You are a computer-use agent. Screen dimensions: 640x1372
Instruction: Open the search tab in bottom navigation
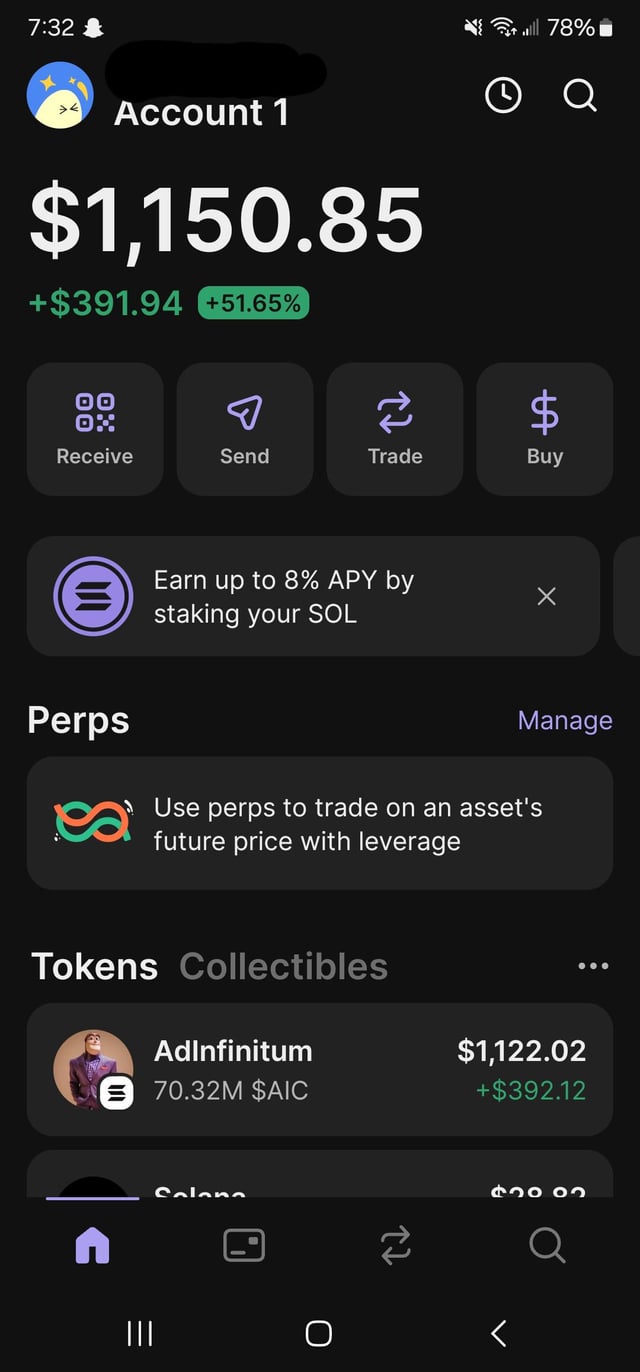[547, 1245]
